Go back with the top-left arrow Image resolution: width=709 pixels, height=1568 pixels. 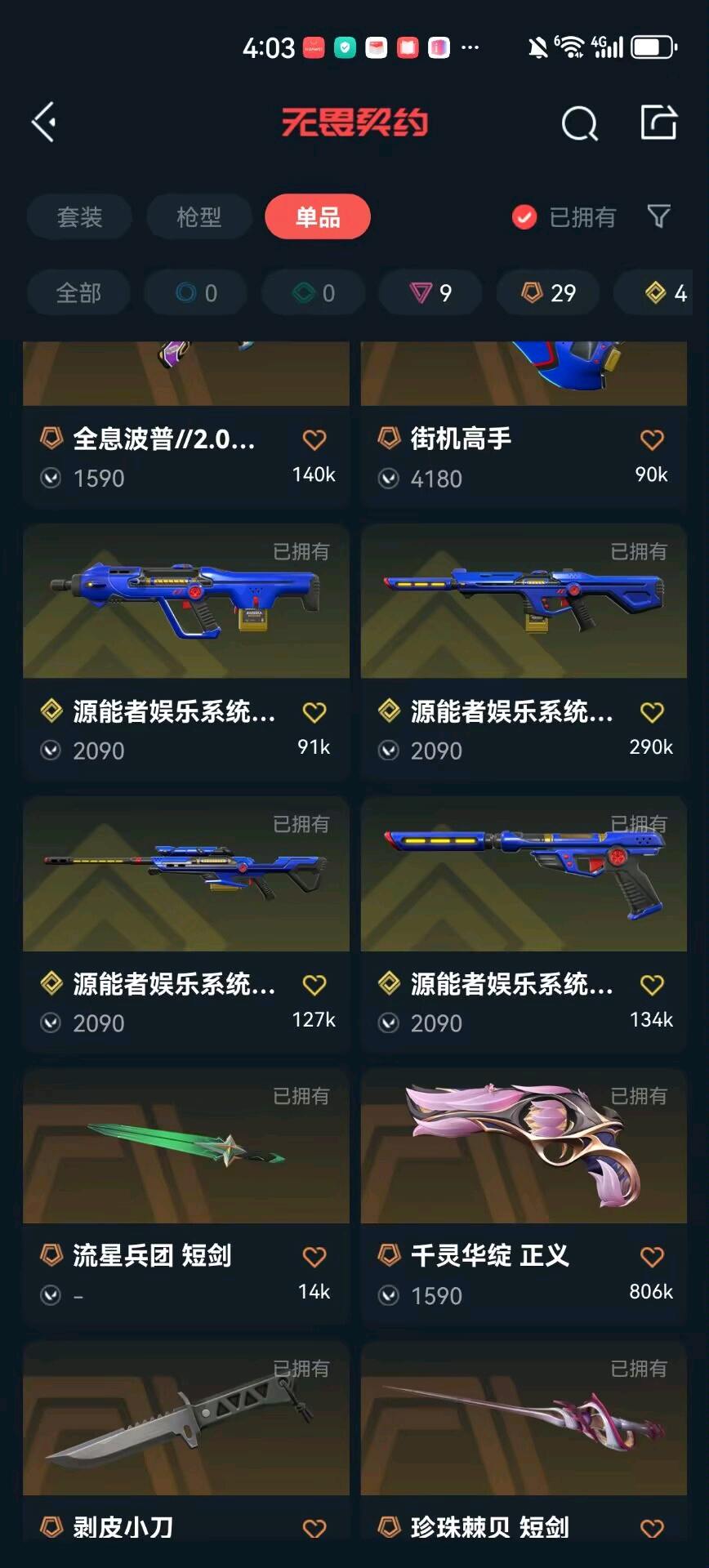pos(44,122)
